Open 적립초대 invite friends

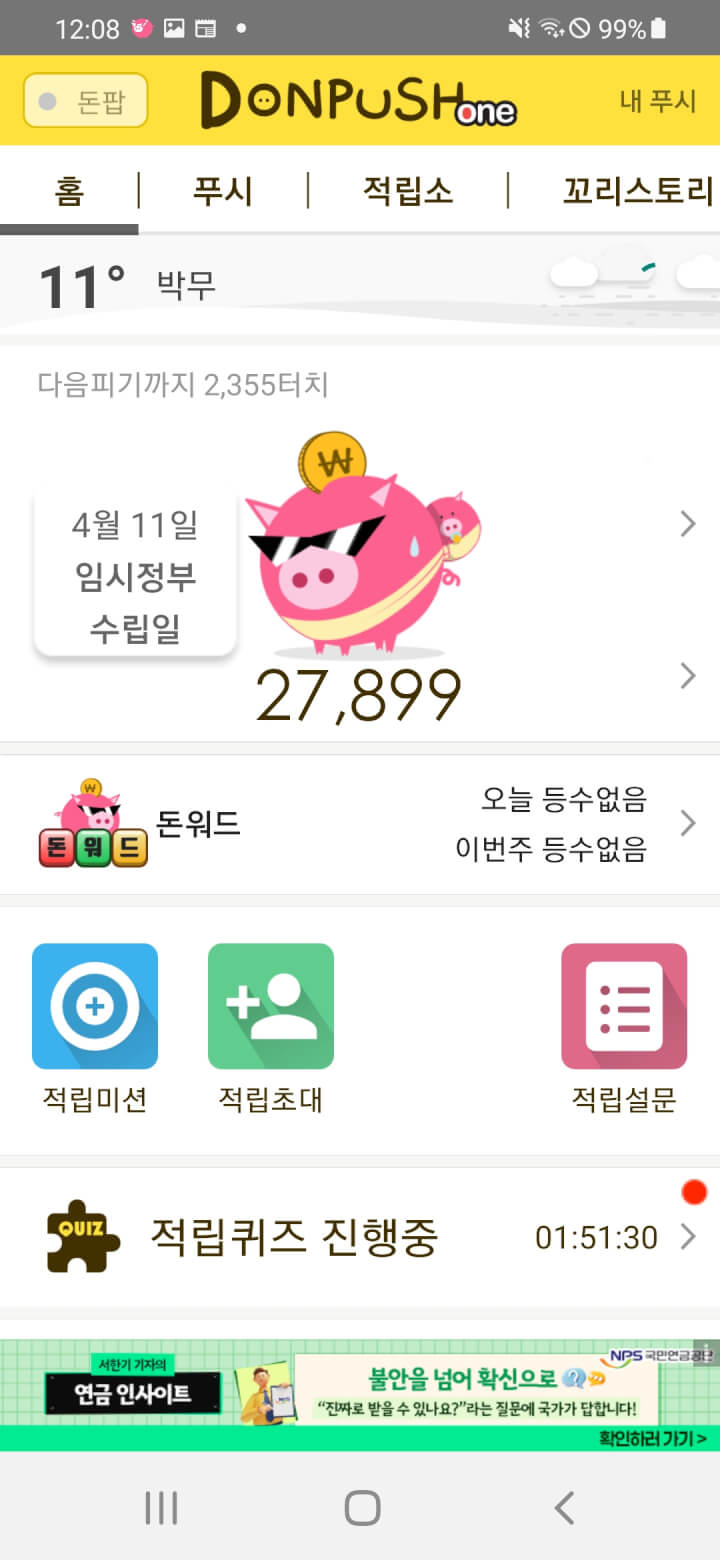[x=270, y=1028]
